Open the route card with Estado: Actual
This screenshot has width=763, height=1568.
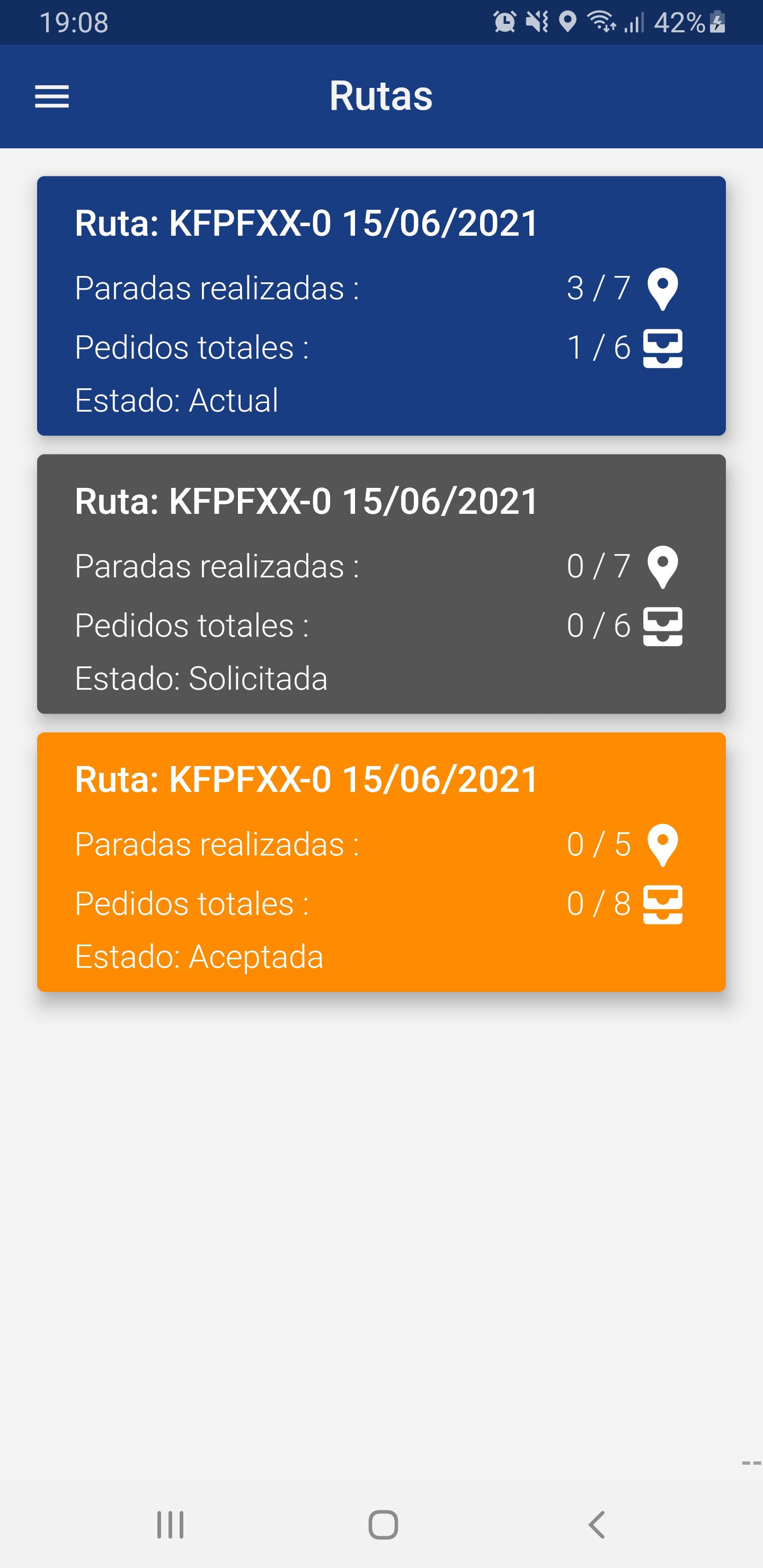click(381, 306)
